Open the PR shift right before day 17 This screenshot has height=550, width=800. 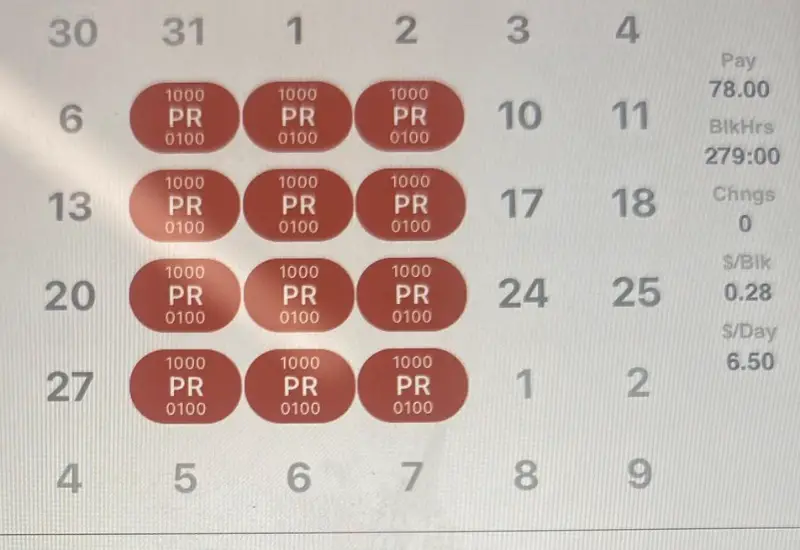pos(409,205)
